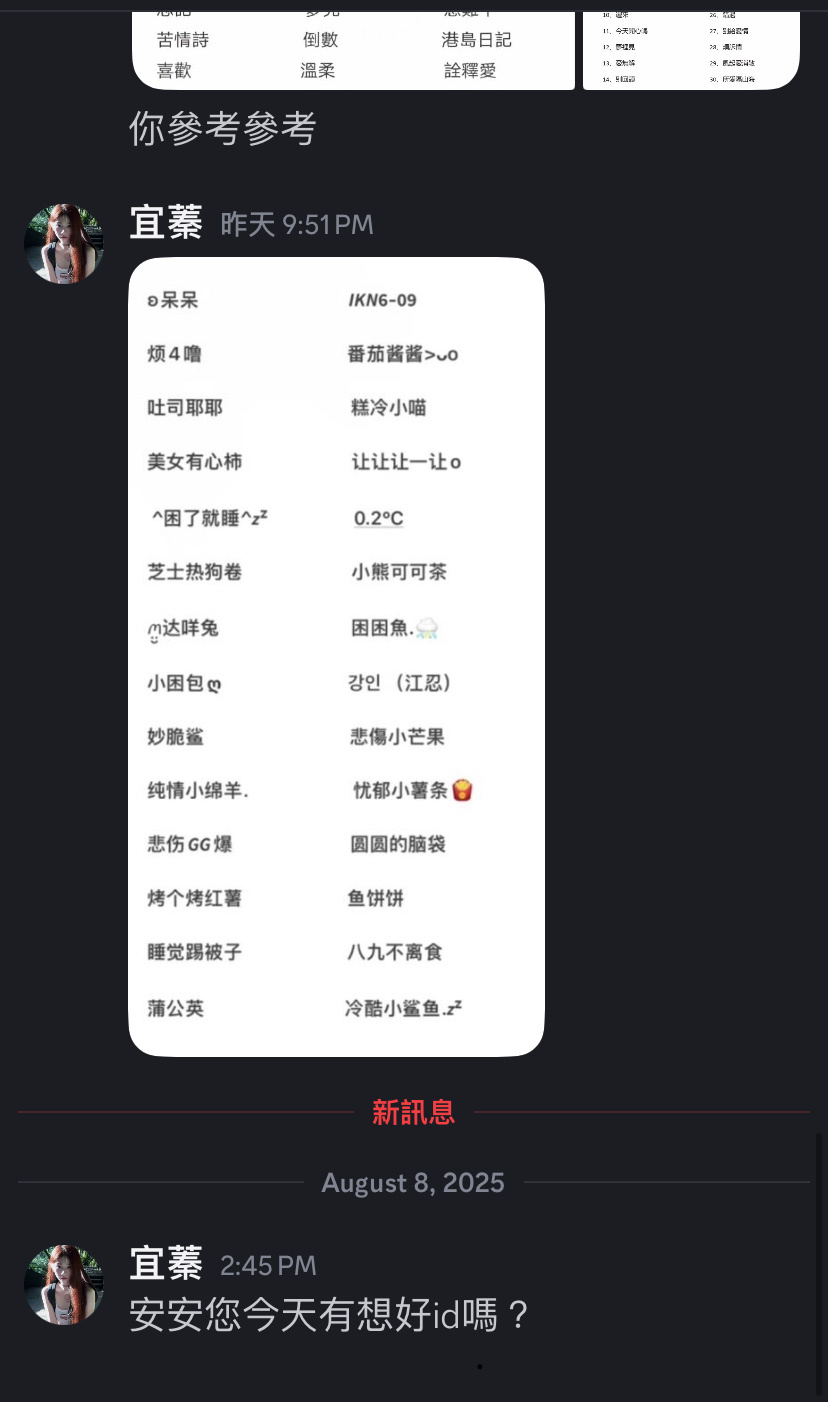
Task: View the image containing 苦情詩 and 港島日記
Action: tap(353, 50)
